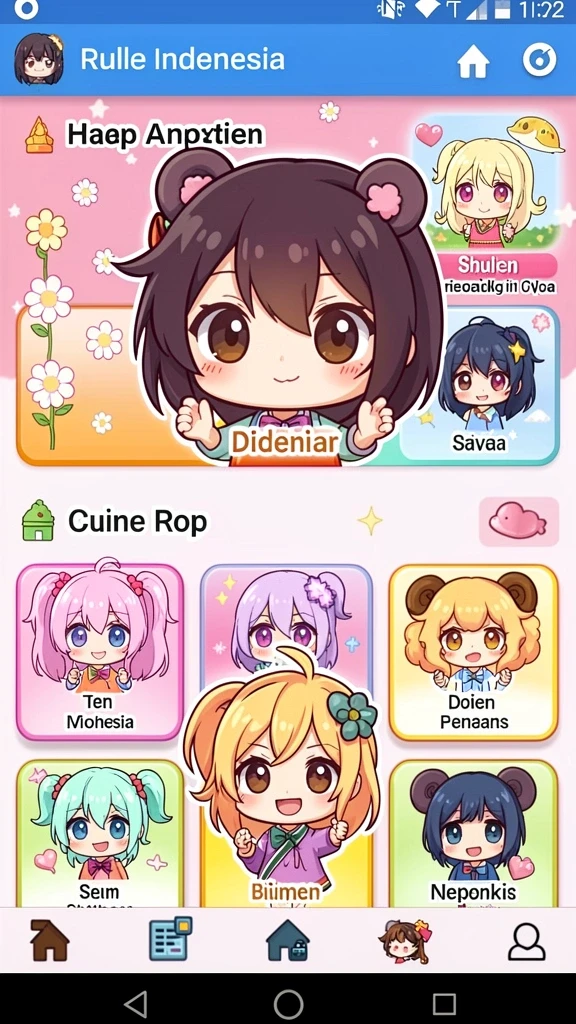Open the Seim character card
The height and width of the screenshot is (1024, 576).
click(100, 834)
